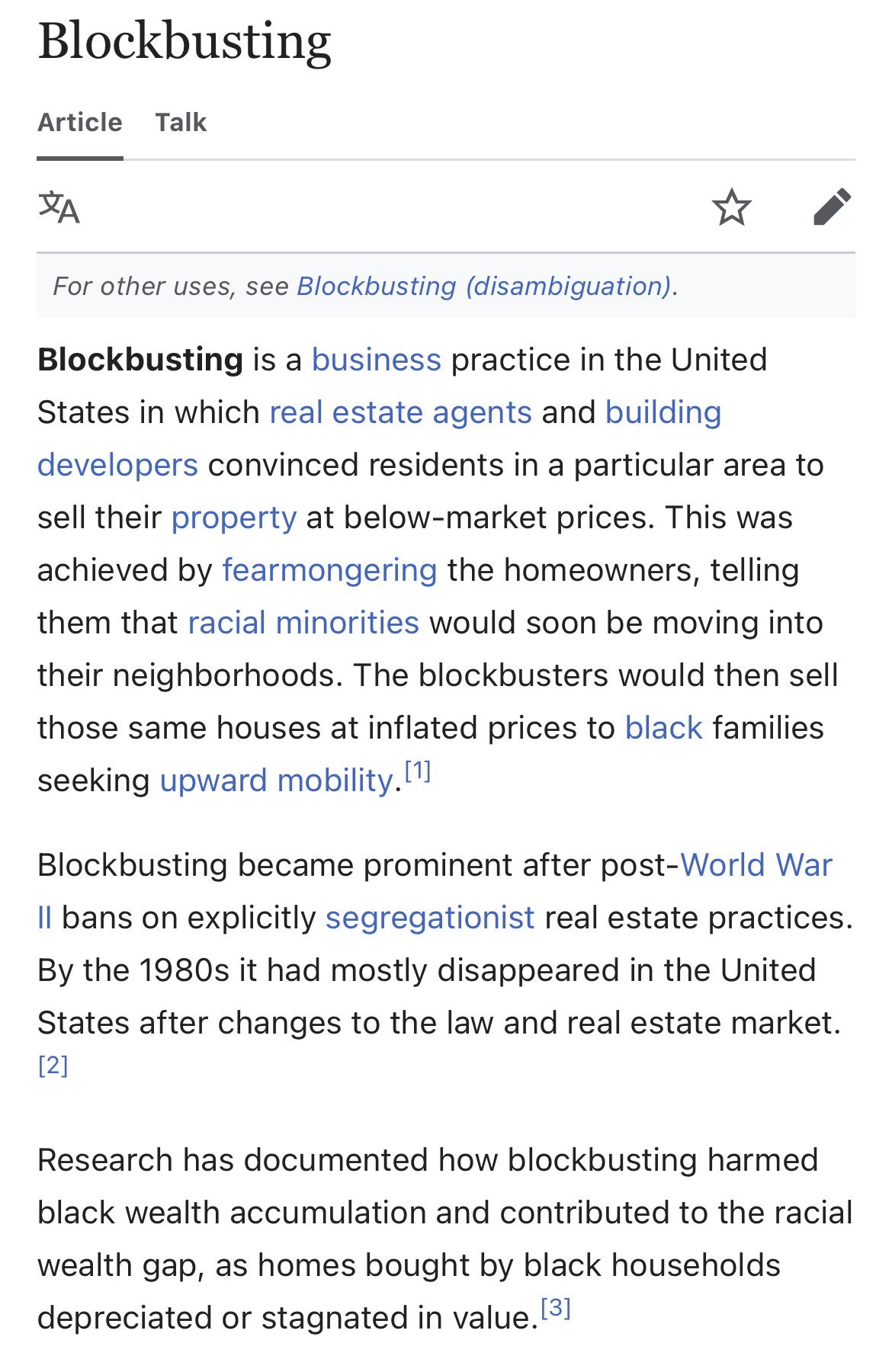Open the language selection icon
The image size is (892, 1372).
(x=59, y=207)
